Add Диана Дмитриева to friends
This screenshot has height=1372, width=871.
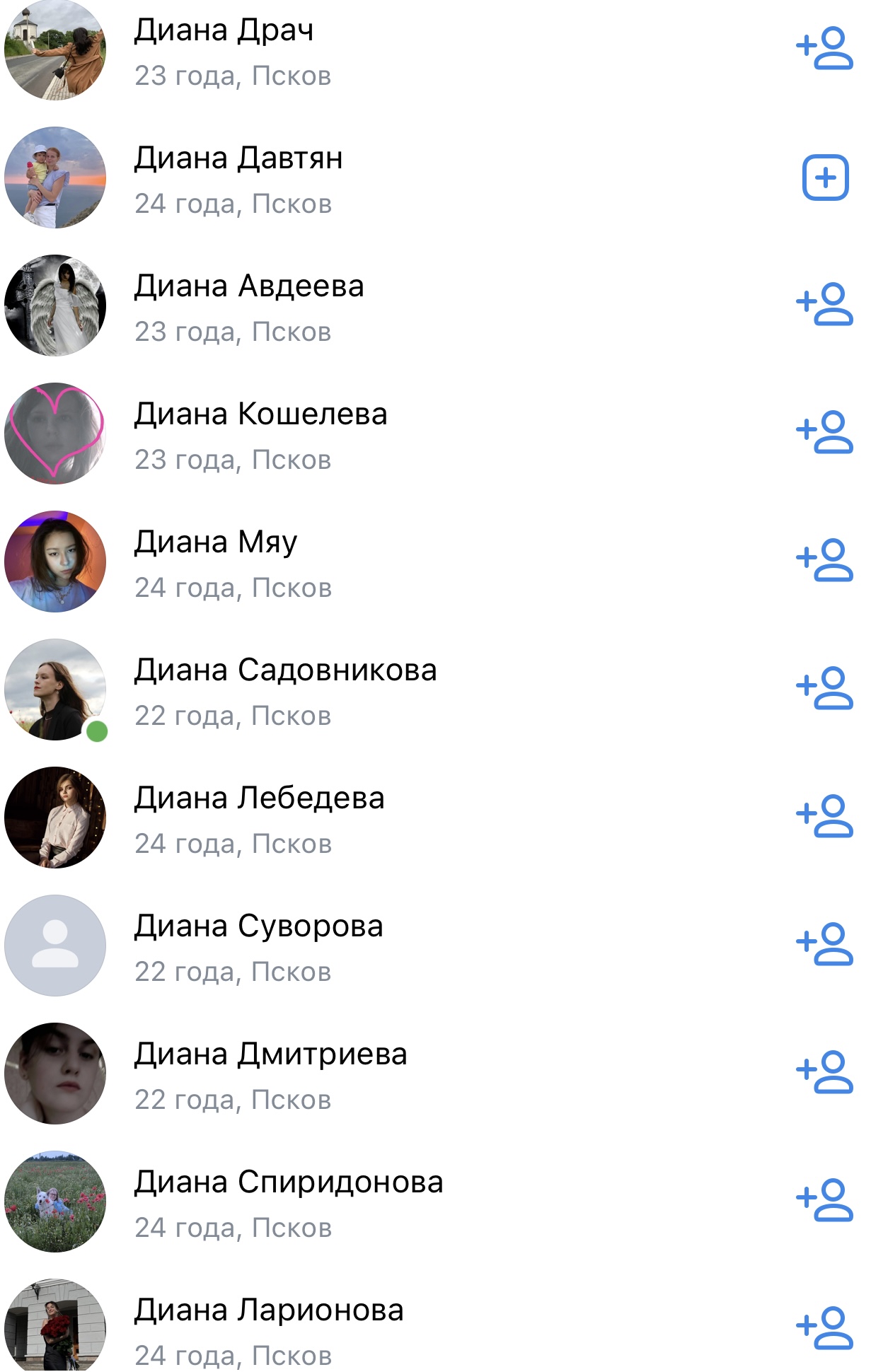(x=824, y=1073)
